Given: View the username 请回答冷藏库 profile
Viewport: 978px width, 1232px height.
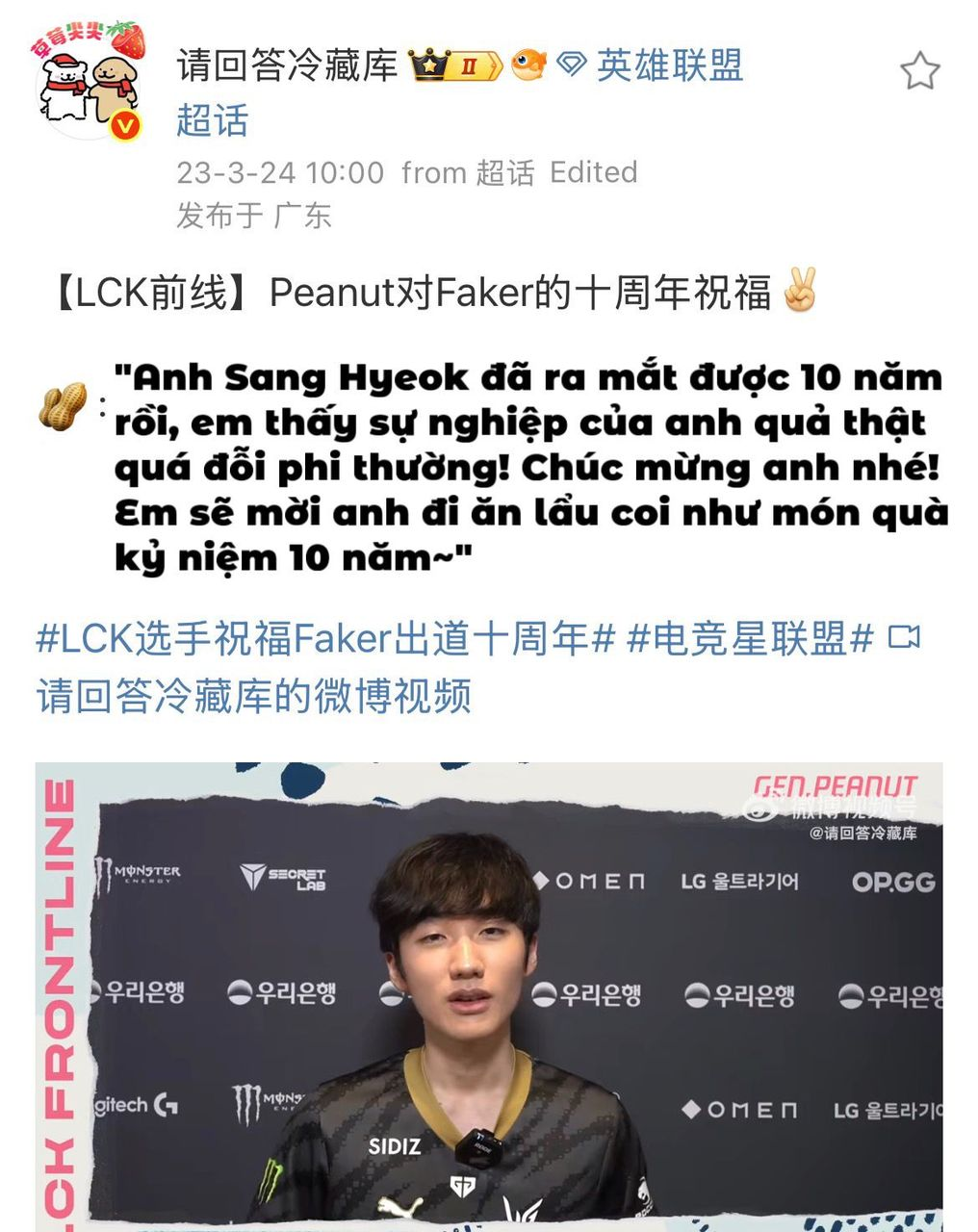Looking at the screenshot, I should [287, 65].
